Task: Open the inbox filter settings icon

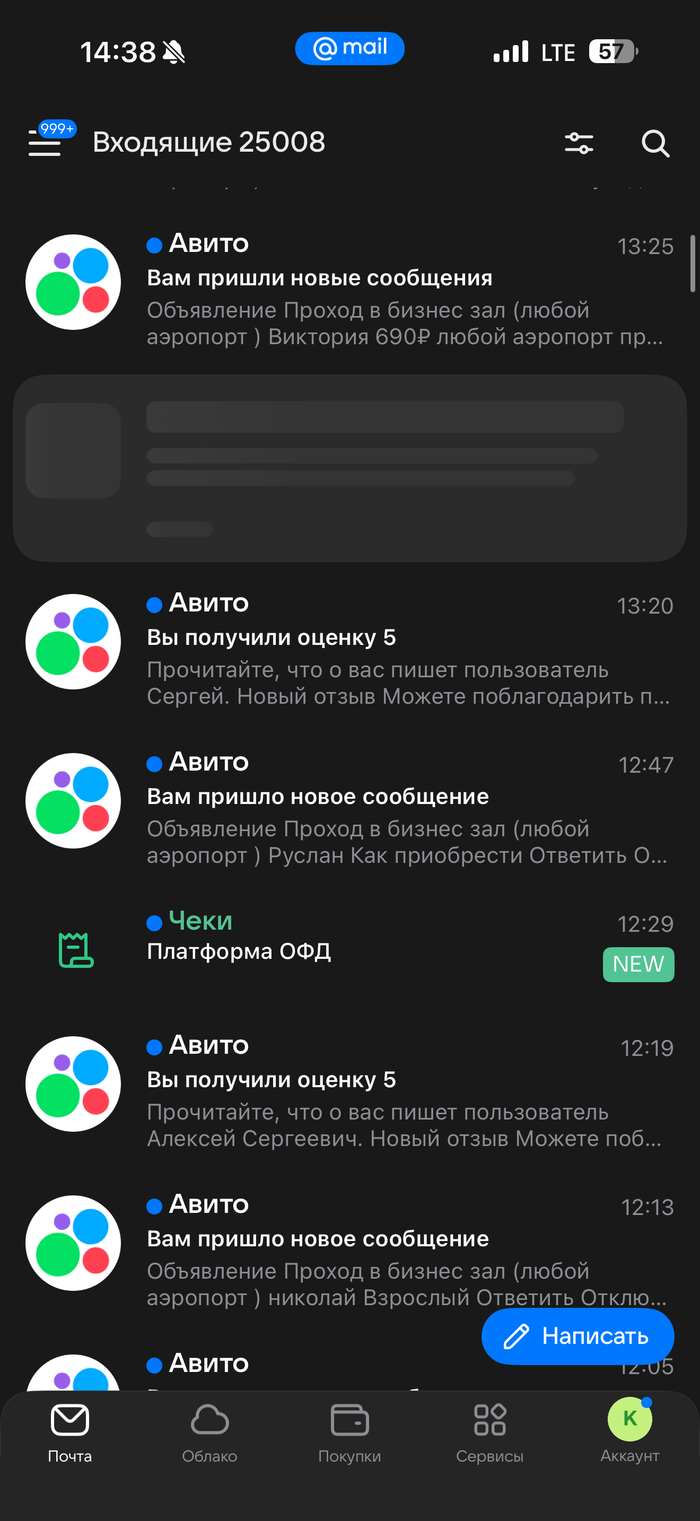Action: coord(579,144)
